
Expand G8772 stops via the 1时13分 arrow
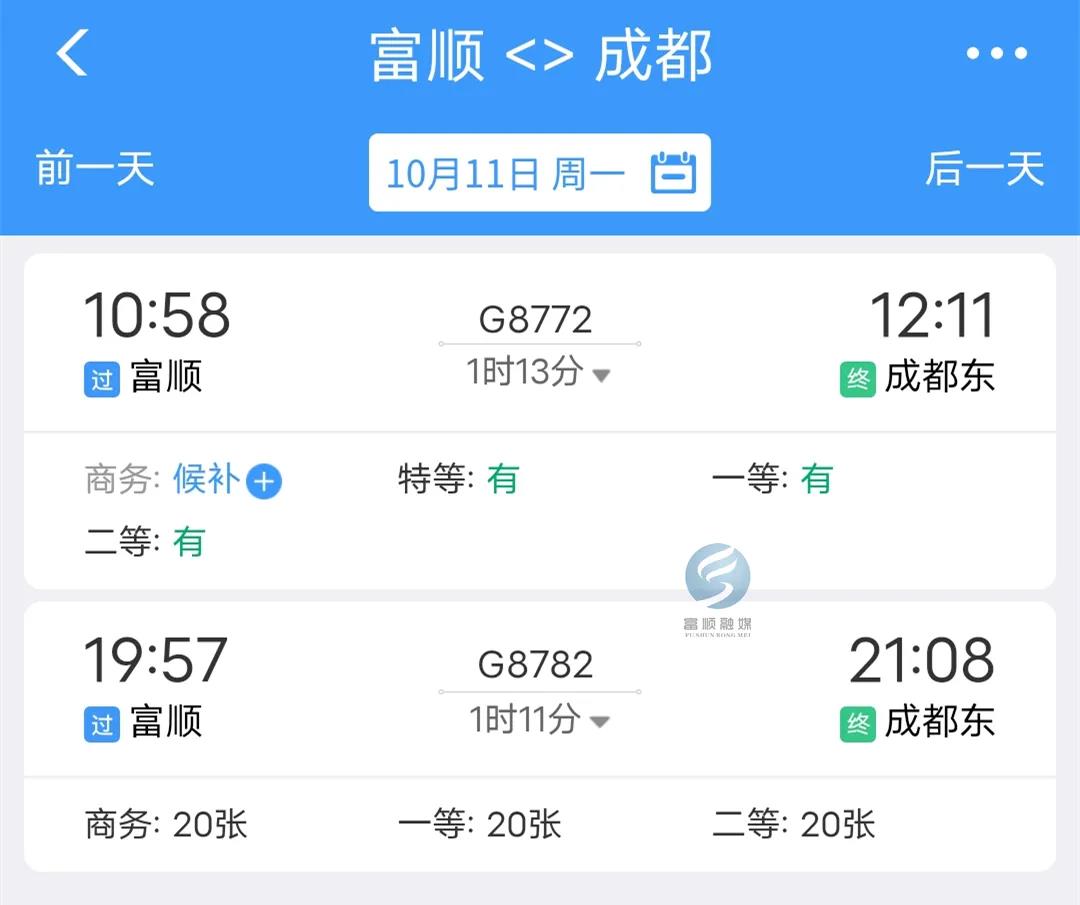(601, 376)
